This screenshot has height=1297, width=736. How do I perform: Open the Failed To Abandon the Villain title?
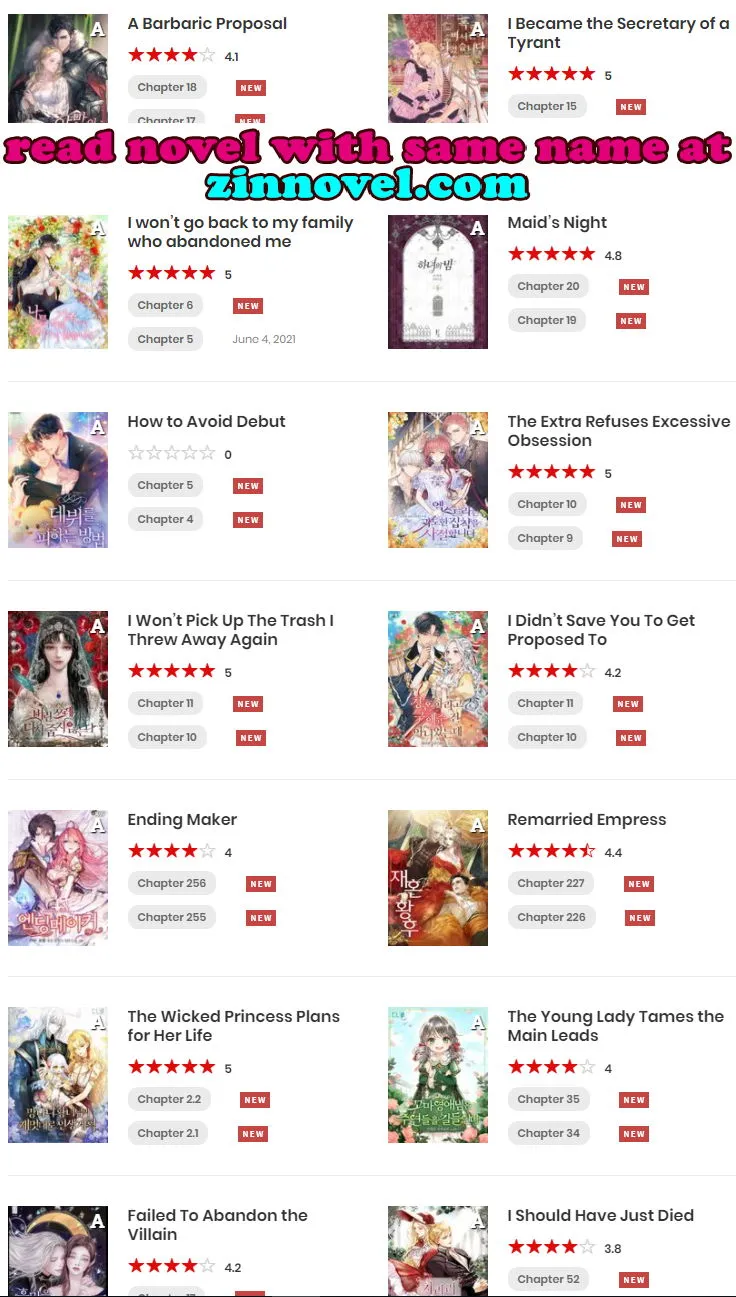[217, 1225]
